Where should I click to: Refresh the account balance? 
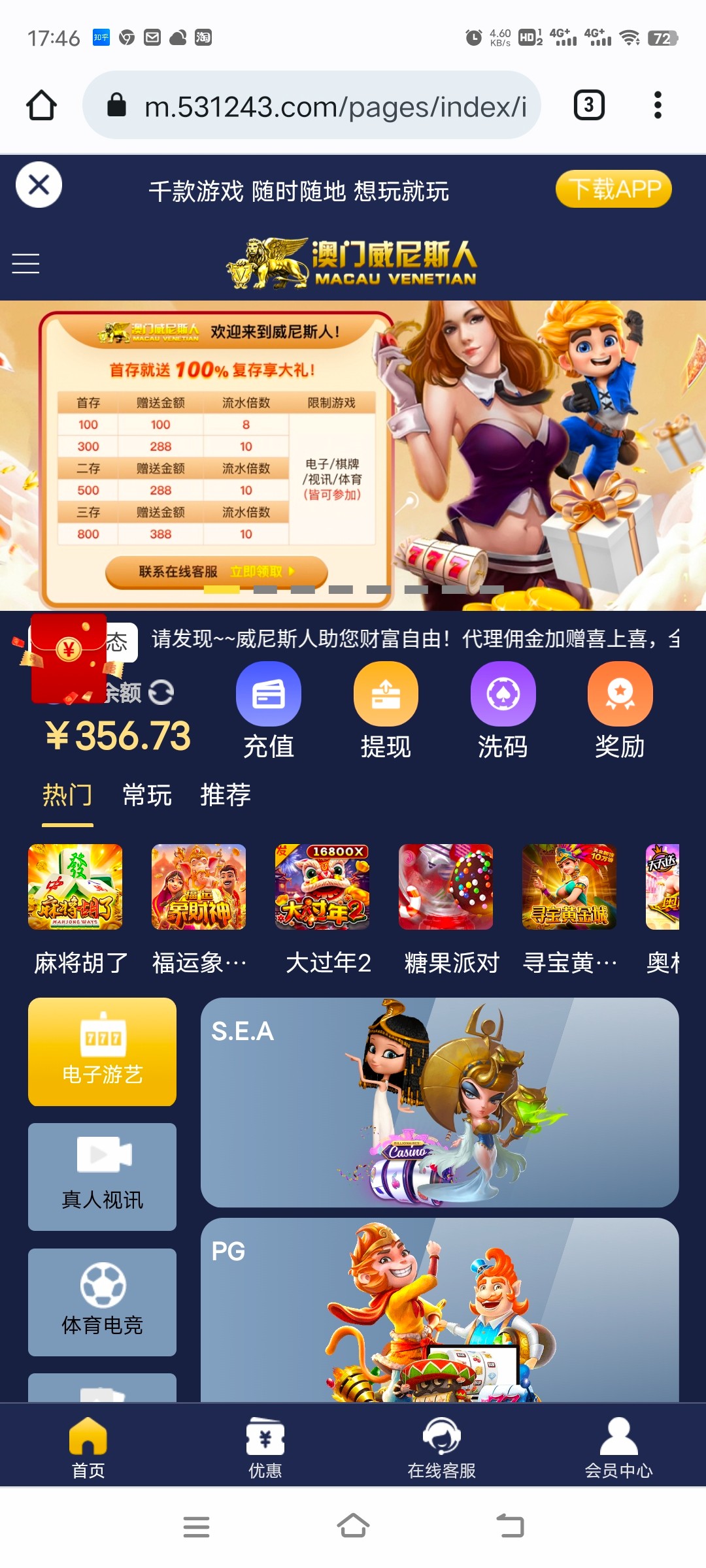click(x=161, y=693)
